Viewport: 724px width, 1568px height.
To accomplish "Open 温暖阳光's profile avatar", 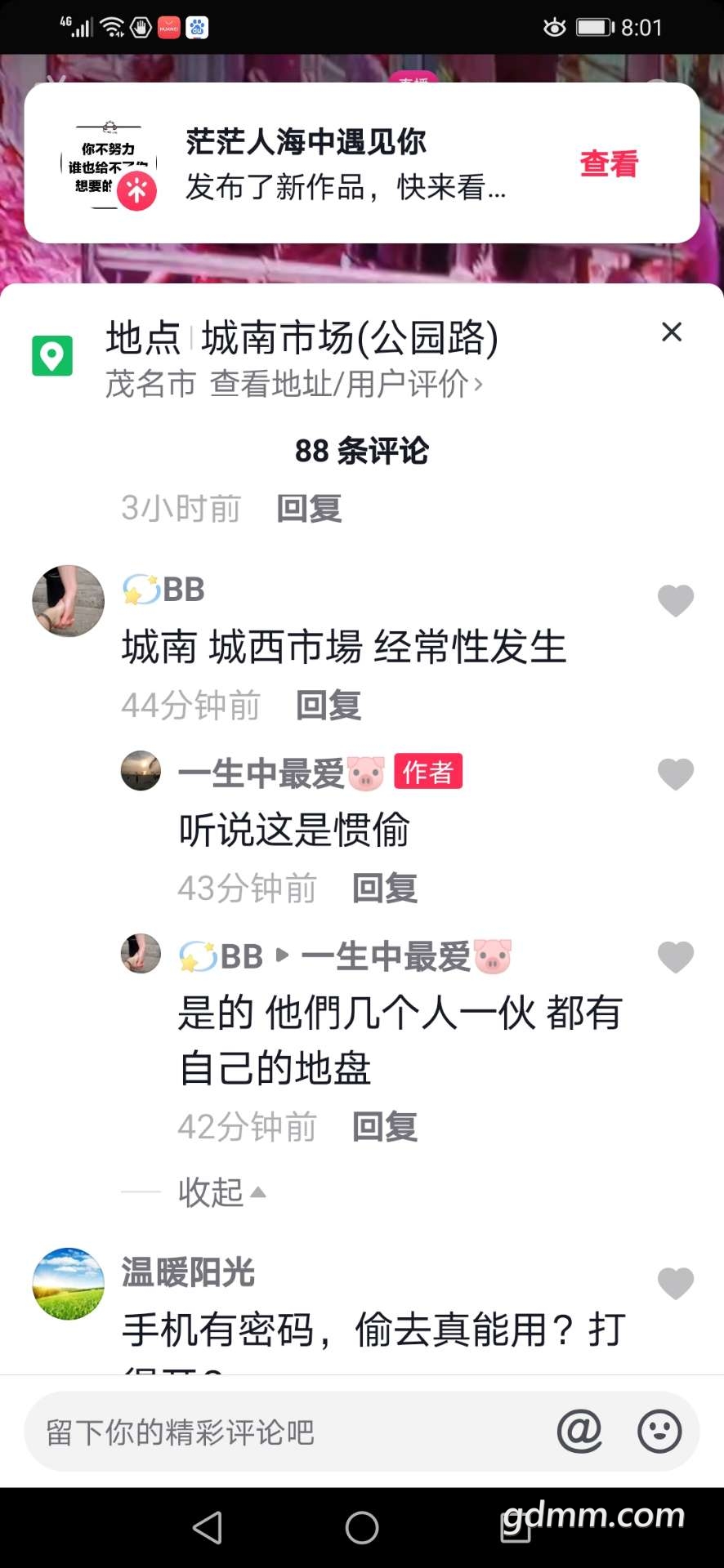I will 68,1284.
